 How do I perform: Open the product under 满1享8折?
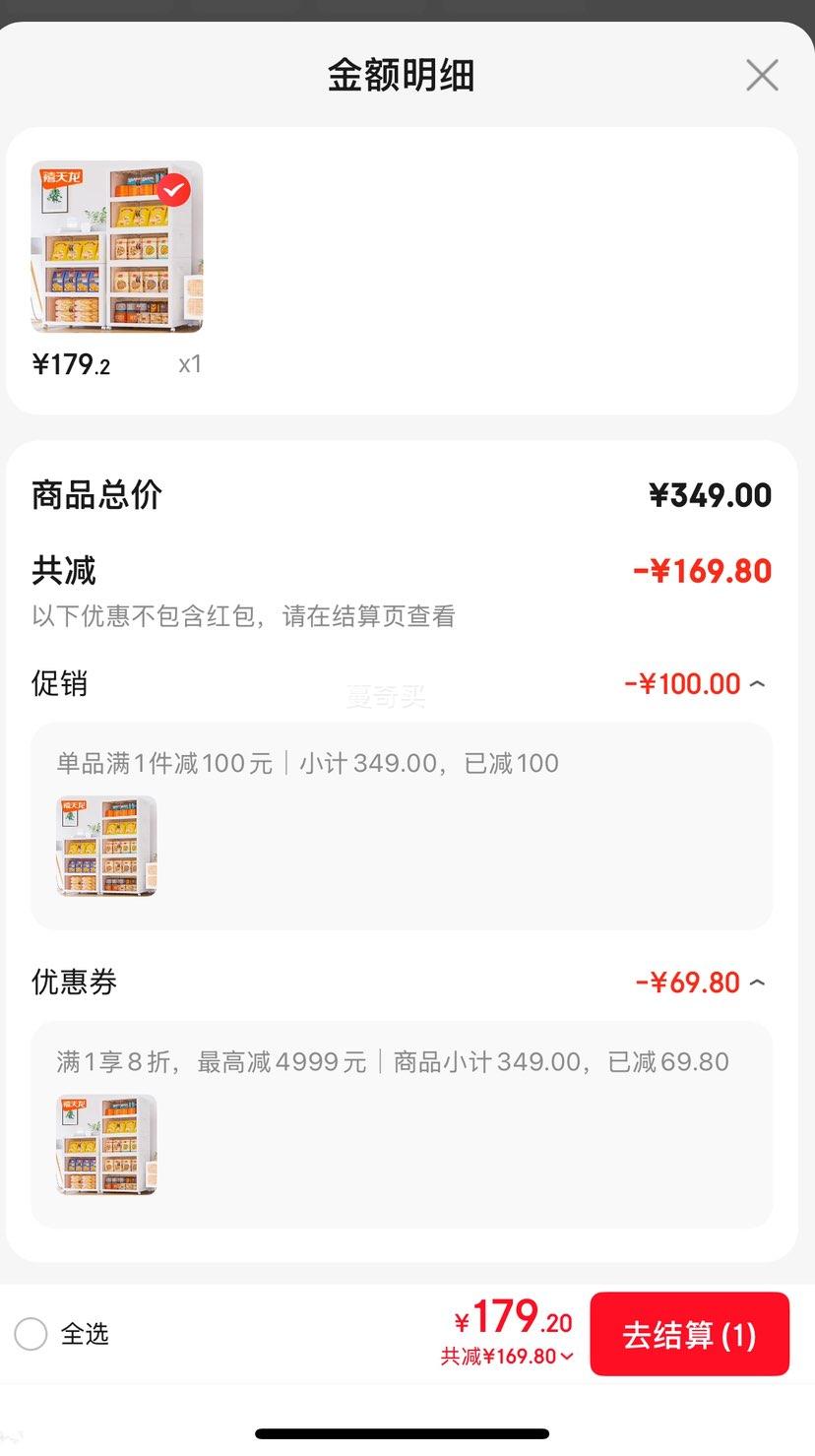click(106, 1145)
